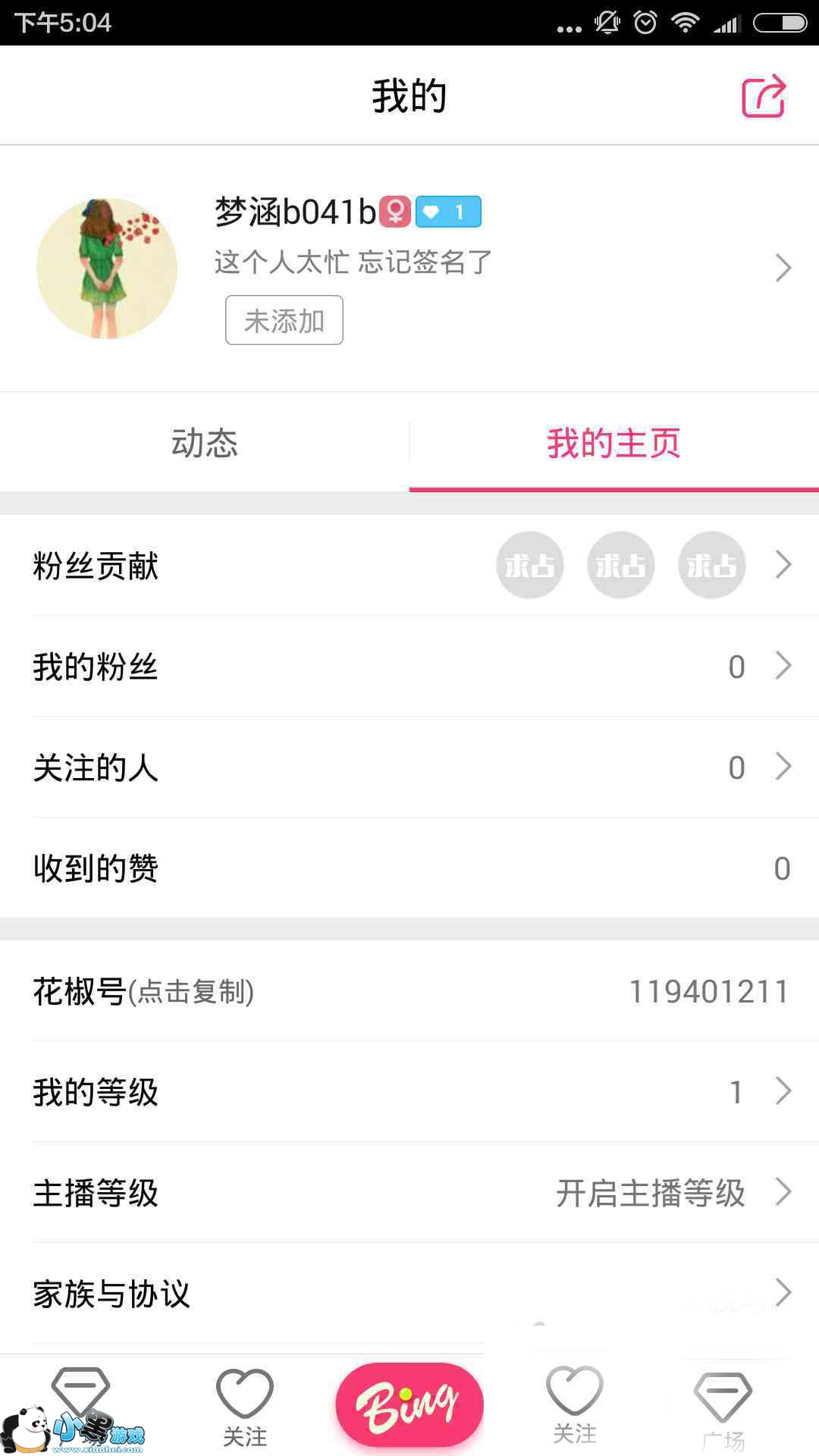The height and width of the screenshot is (1456, 819).
Task: Share the profile using the top-right icon
Action: coord(763,96)
